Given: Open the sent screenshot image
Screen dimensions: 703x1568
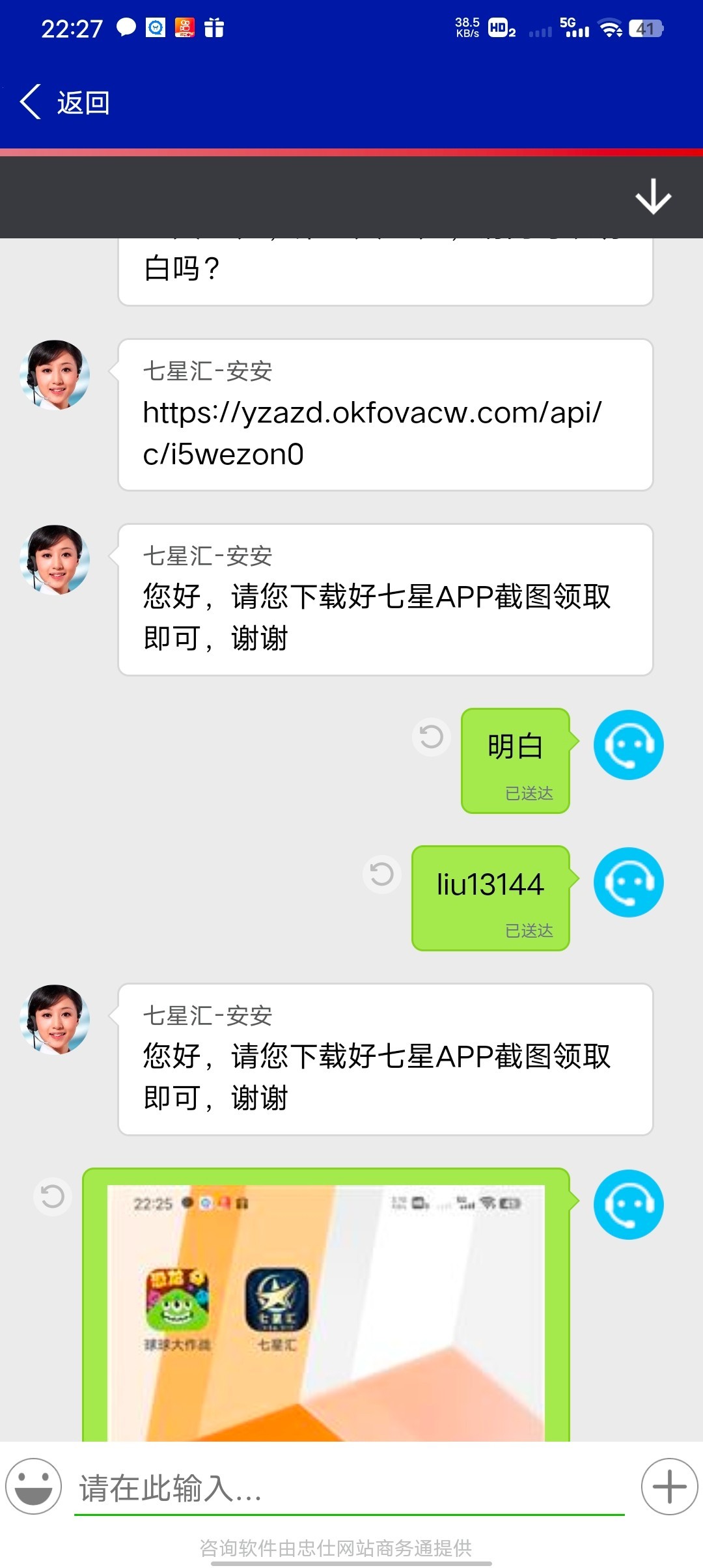Looking at the screenshot, I should coord(325,1309).
